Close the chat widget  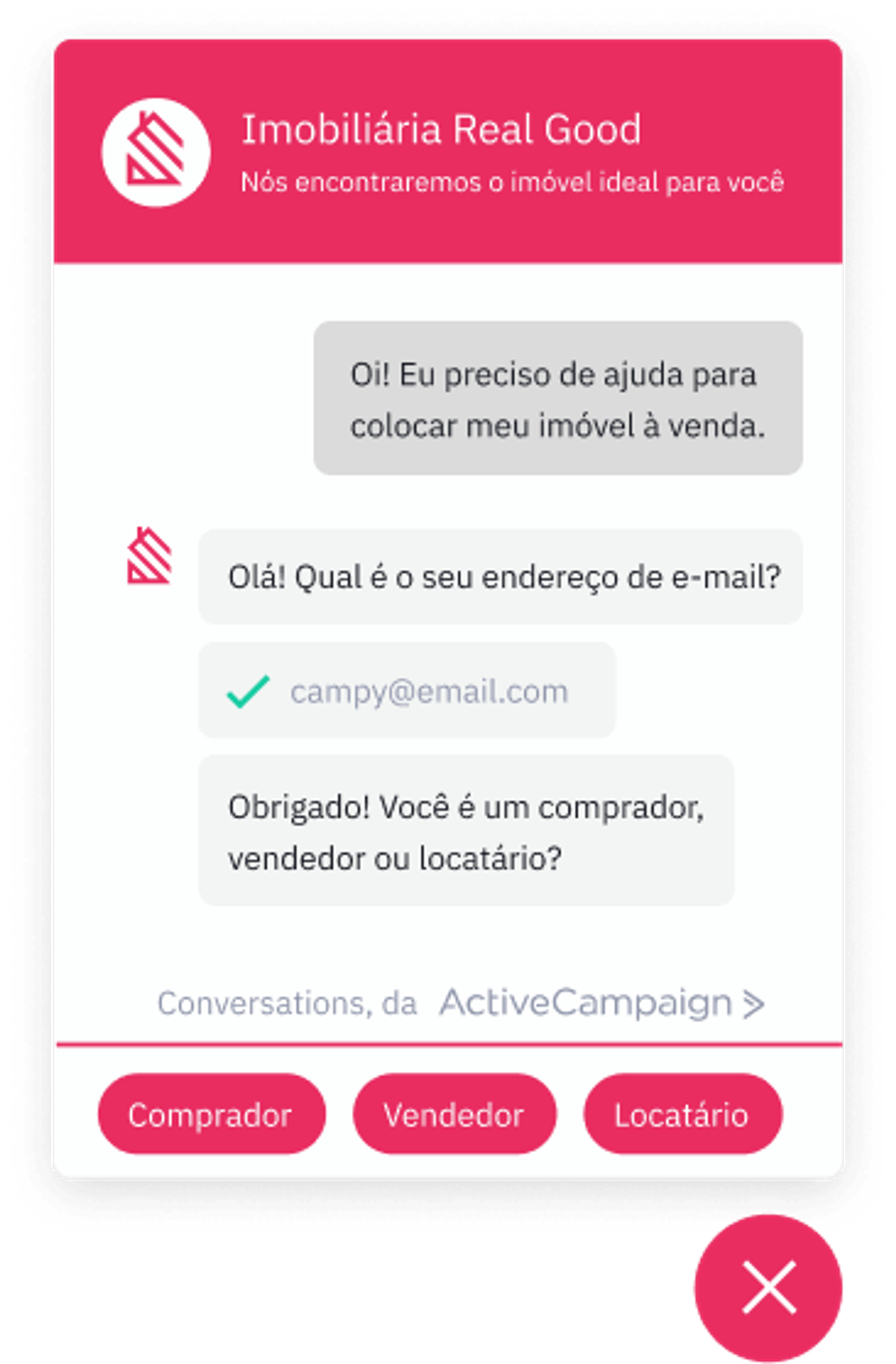click(x=768, y=1287)
